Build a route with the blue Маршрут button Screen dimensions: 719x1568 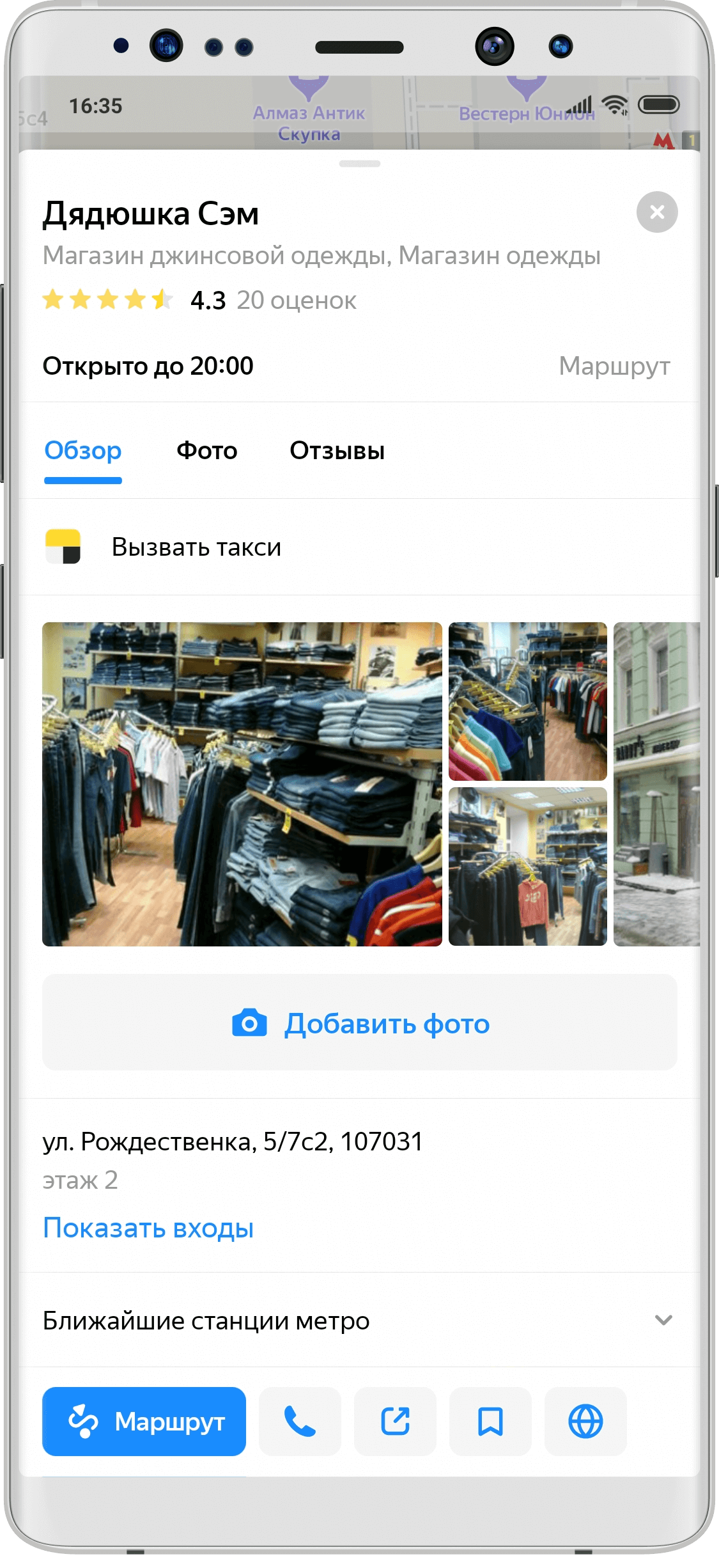(144, 1422)
